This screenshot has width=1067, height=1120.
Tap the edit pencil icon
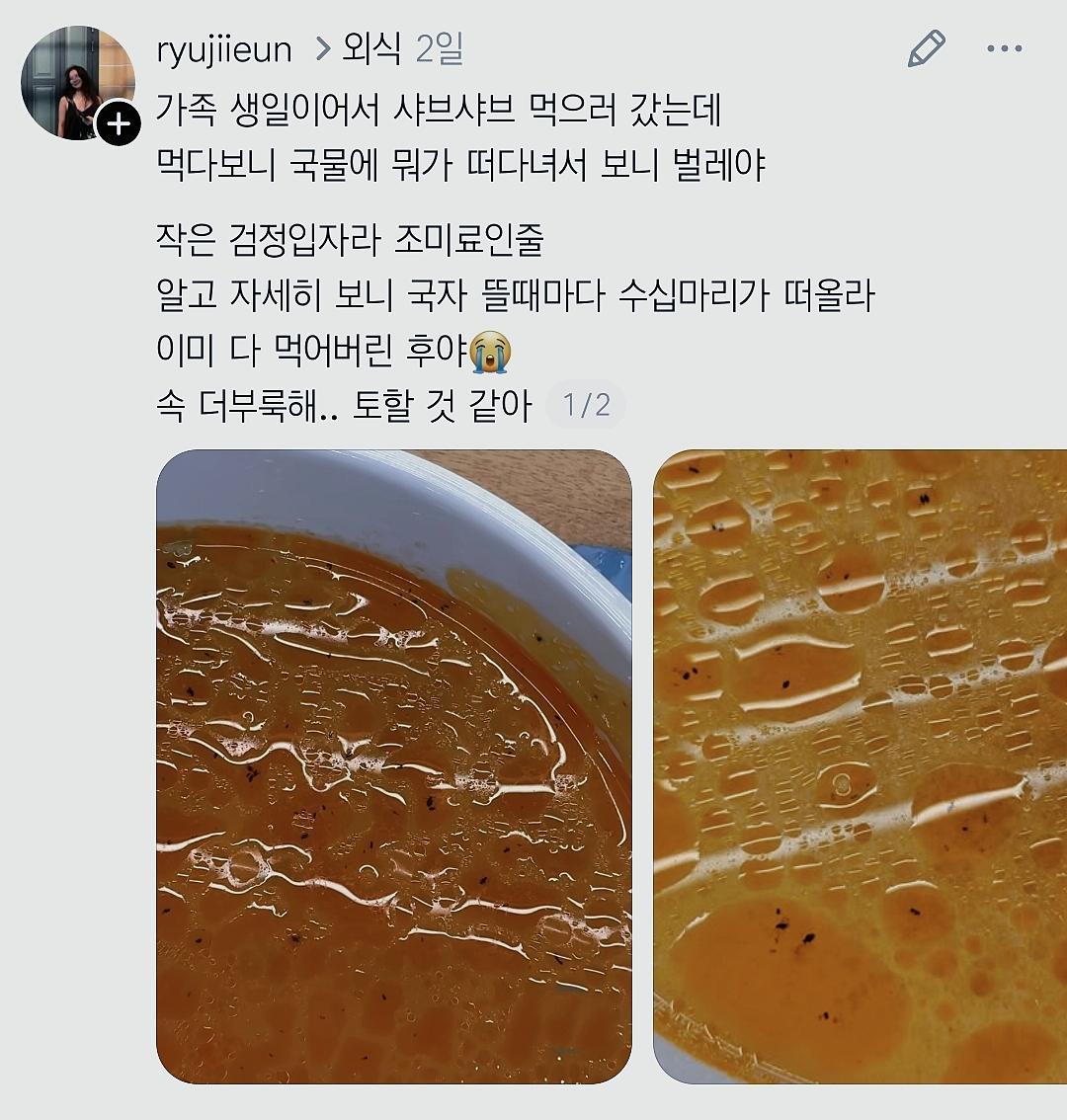coord(926,48)
